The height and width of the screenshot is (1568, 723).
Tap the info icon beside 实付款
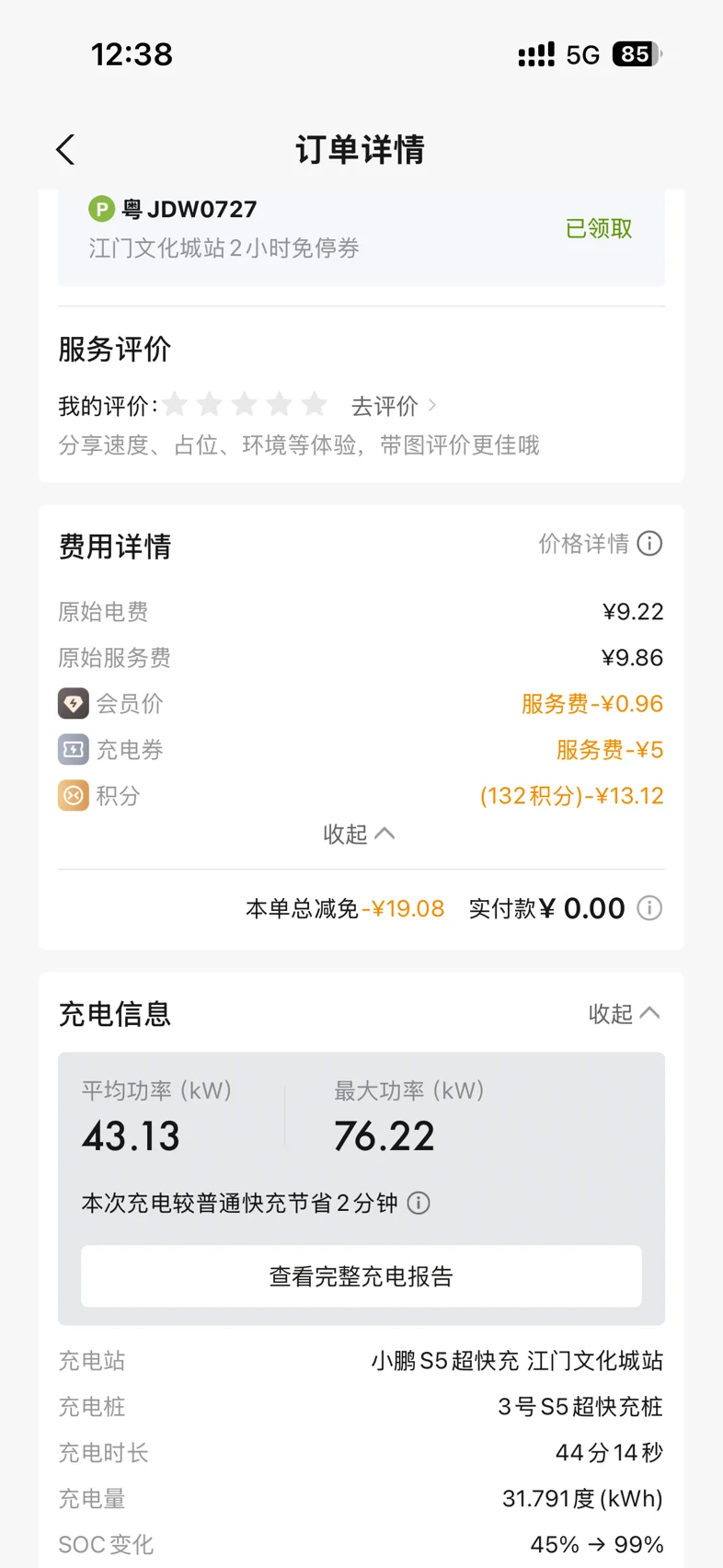pyautogui.click(x=649, y=909)
